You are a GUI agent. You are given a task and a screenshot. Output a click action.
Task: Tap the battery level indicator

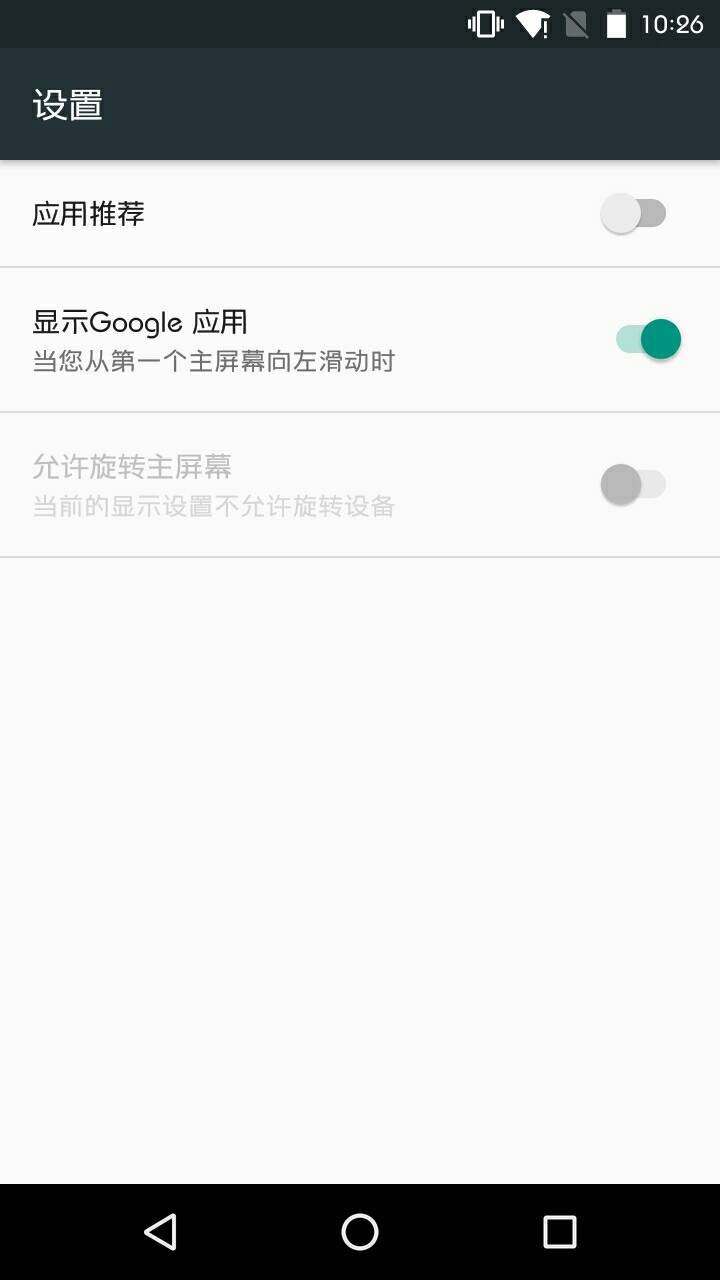[614, 22]
